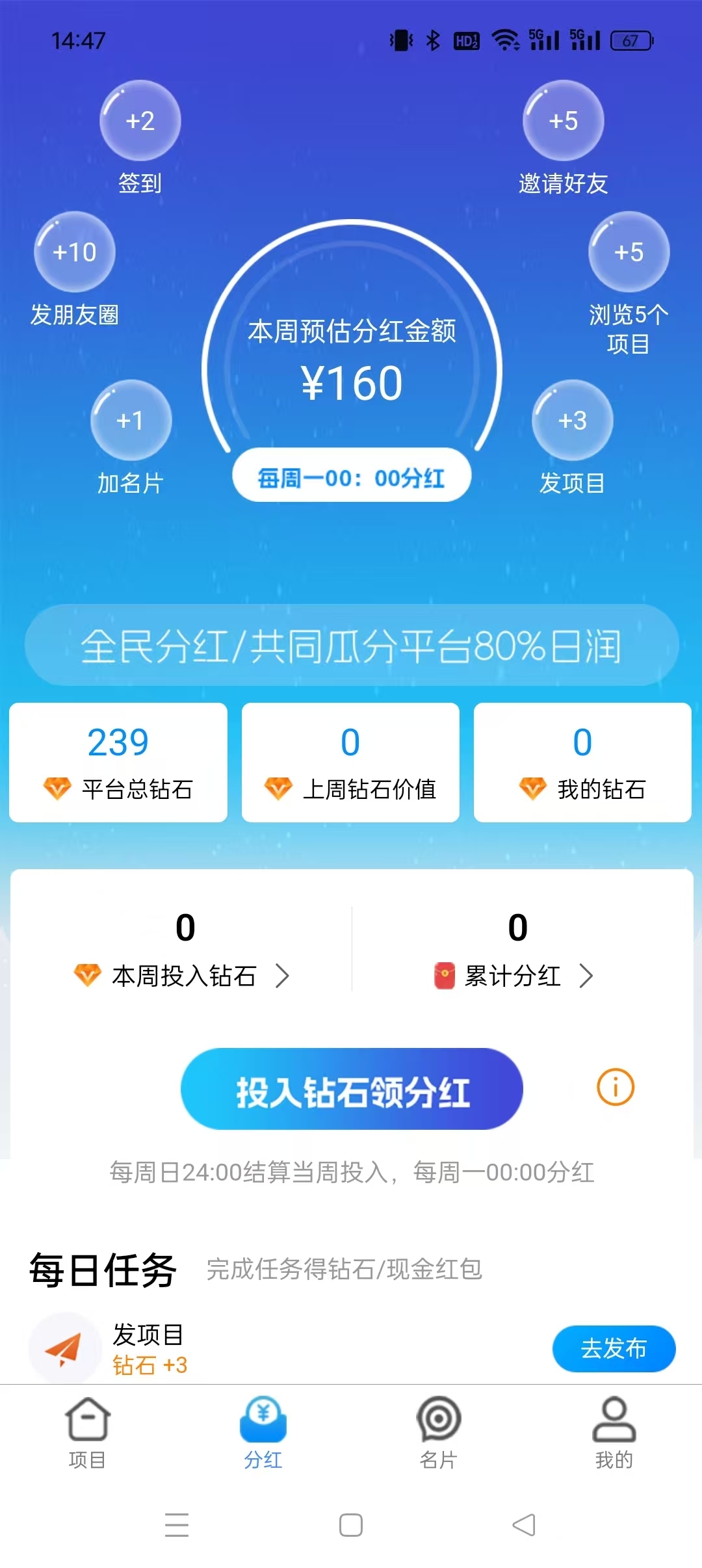This screenshot has height=1568, width=702.
Task: Select the +3 发项目 bubble
Action: pos(572,421)
